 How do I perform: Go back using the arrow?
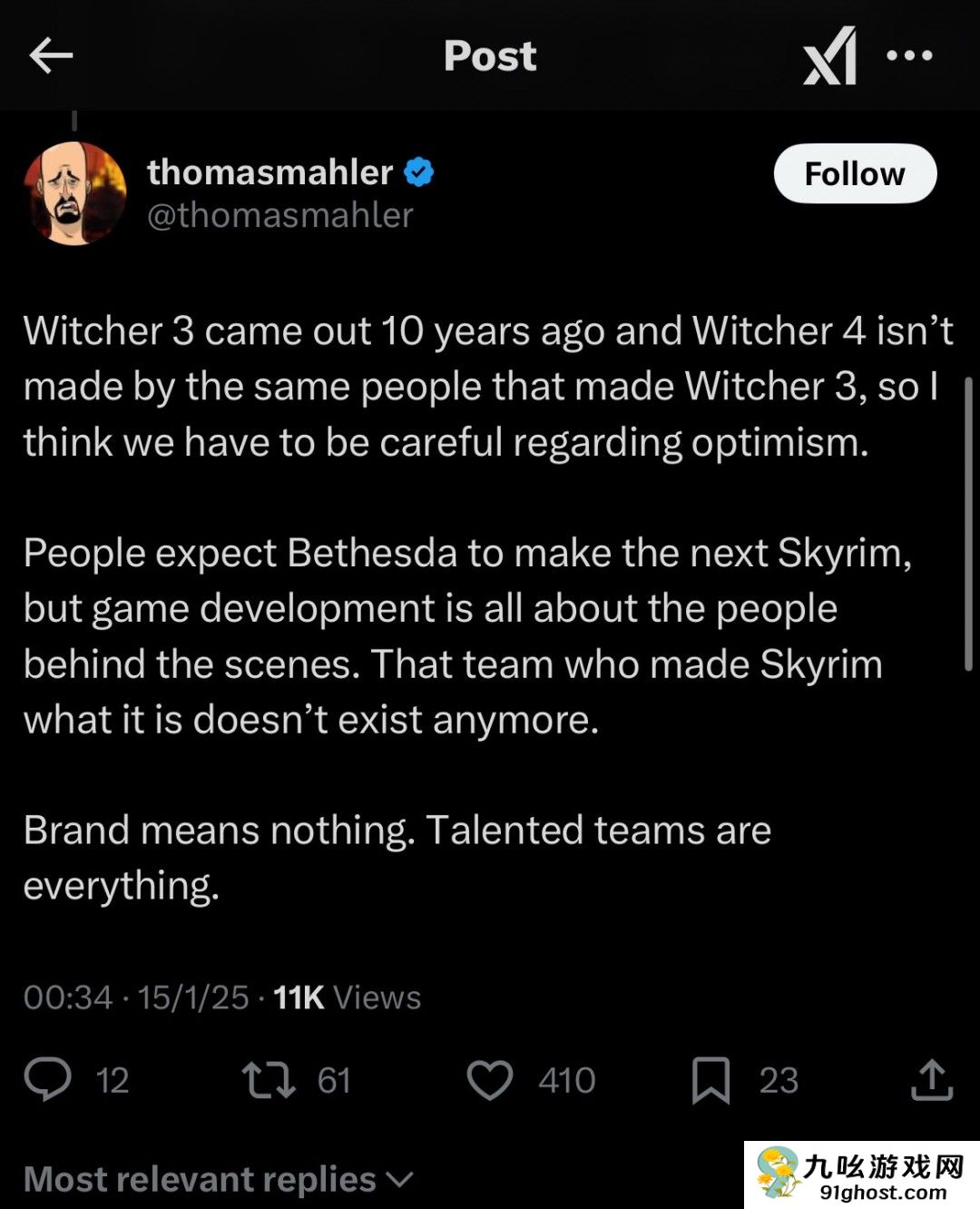click(x=51, y=55)
